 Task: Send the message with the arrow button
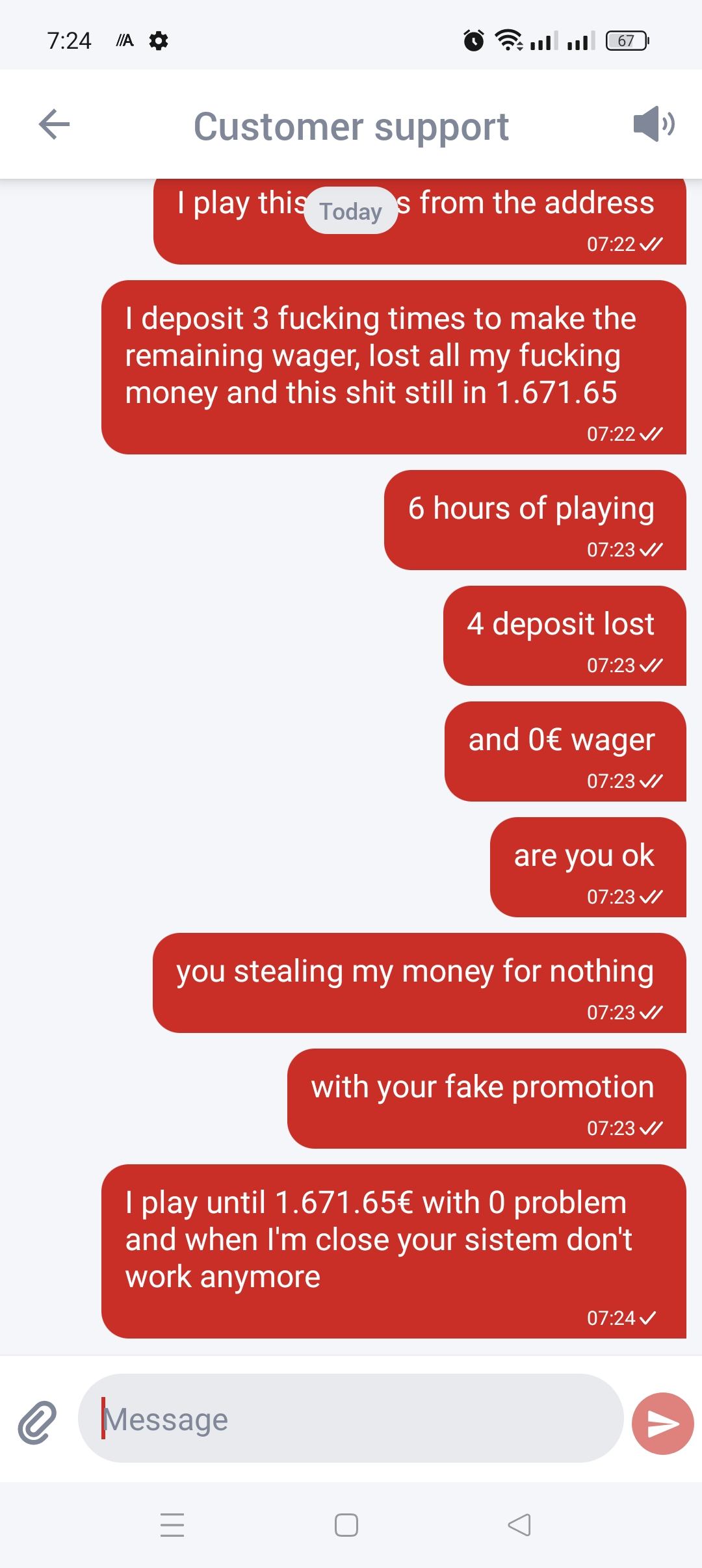[x=663, y=1423]
